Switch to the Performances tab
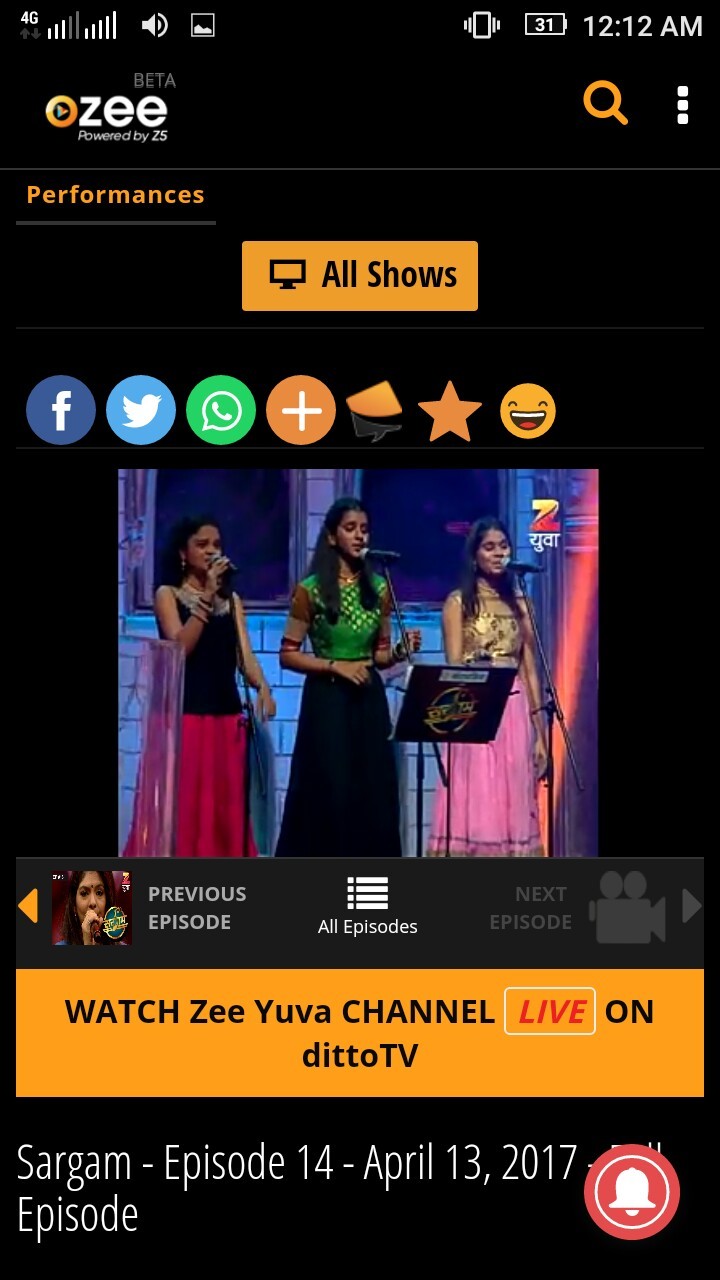The image size is (720, 1280). [115, 195]
